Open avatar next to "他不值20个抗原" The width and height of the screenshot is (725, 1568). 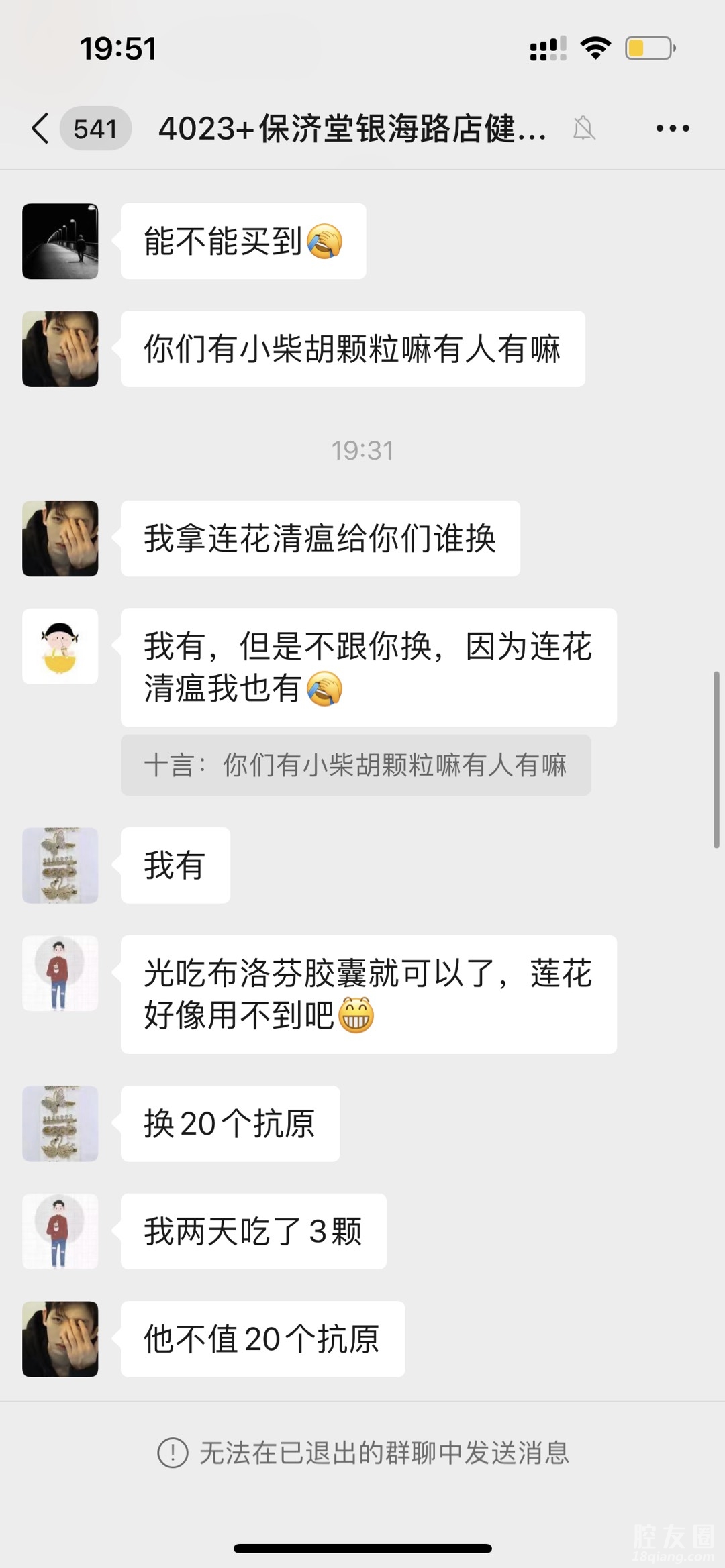(60, 1339)
